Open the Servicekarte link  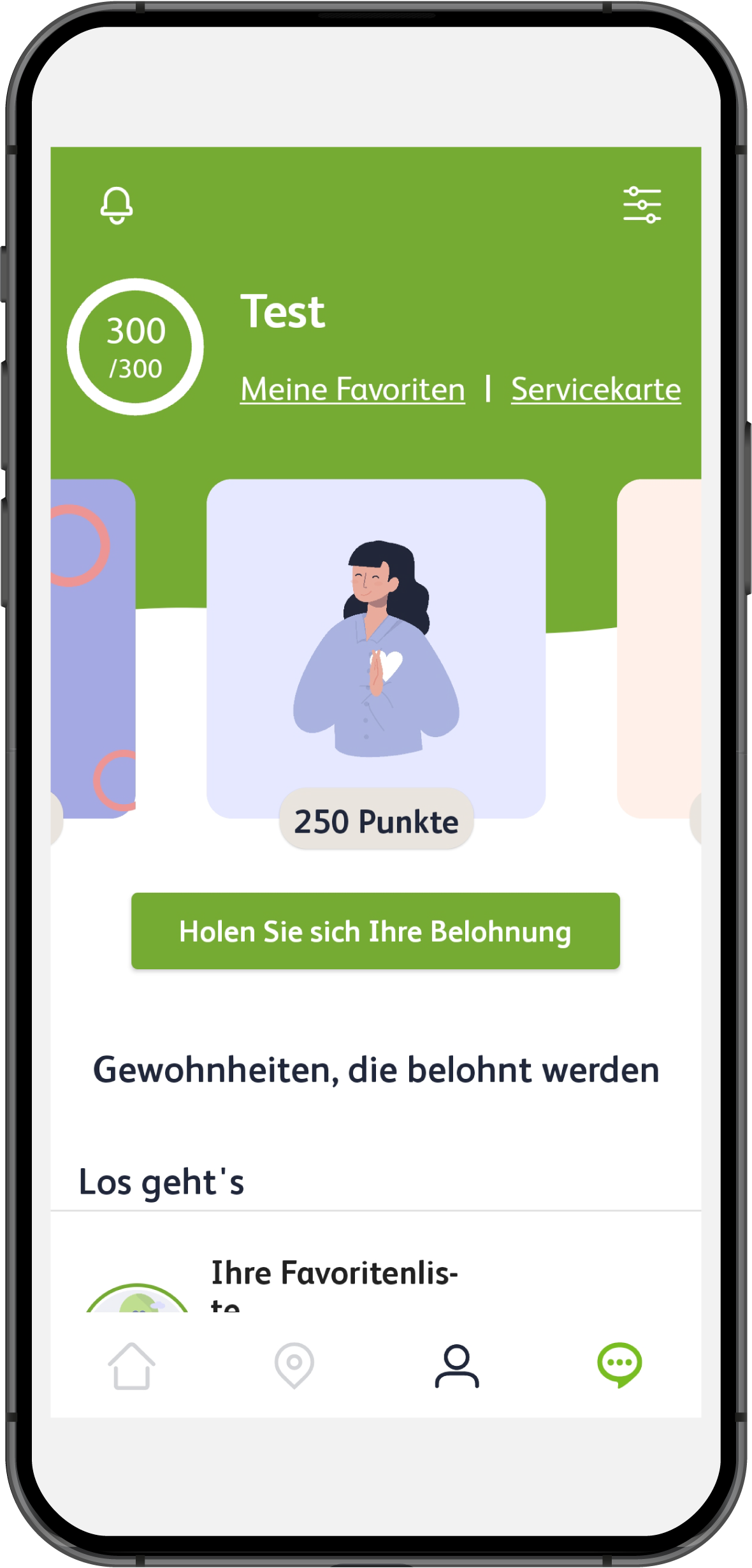(596, 389)
